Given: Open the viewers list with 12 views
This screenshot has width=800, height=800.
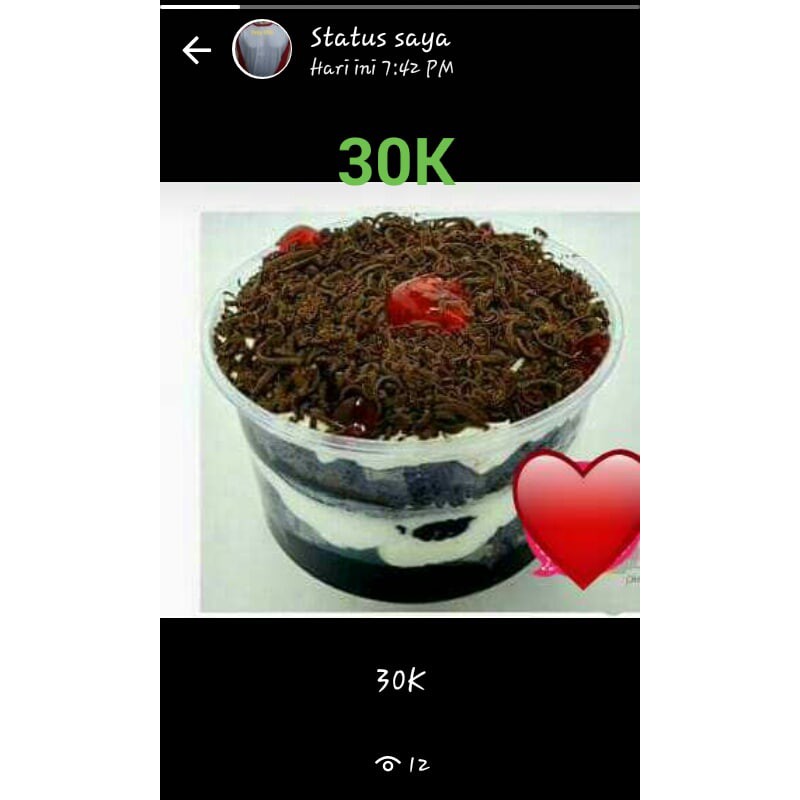Looking at the screenshot, I should (x=401, y=764).
